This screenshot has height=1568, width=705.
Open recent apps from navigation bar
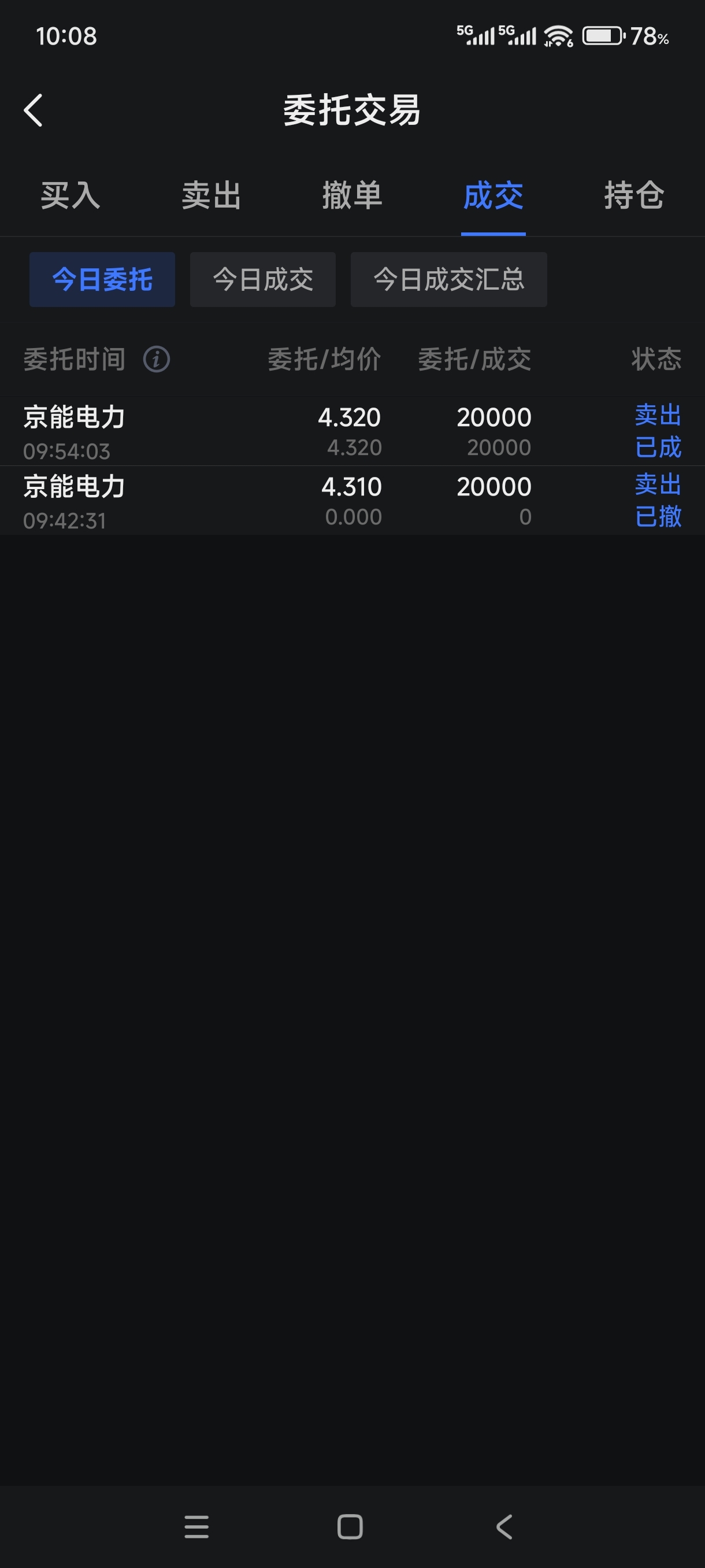click(196, 1526)
